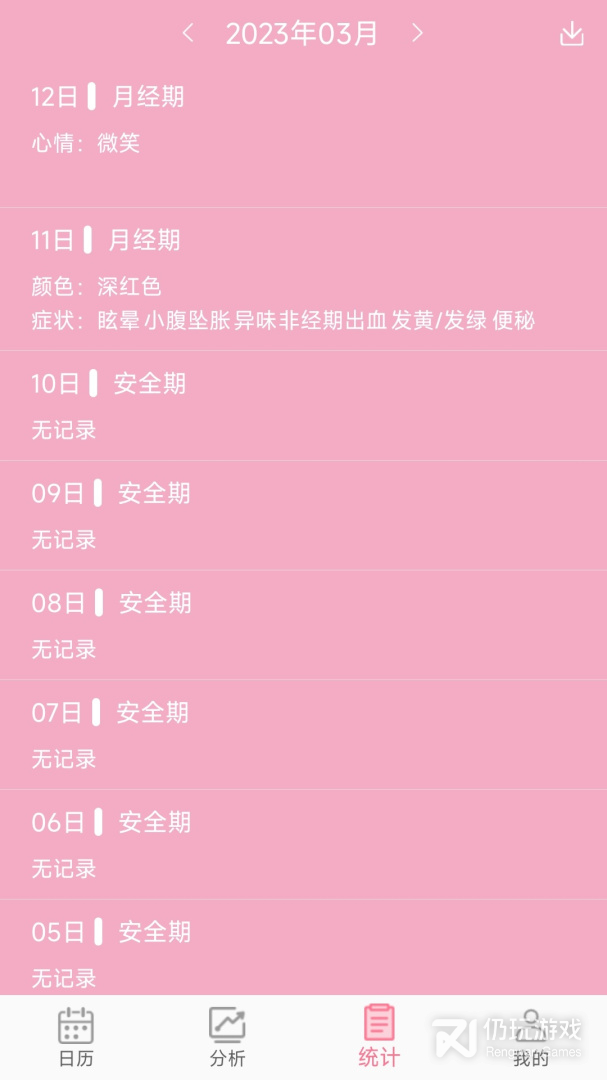
Task: Go to the previous month
Action: [x=187, y=33]
